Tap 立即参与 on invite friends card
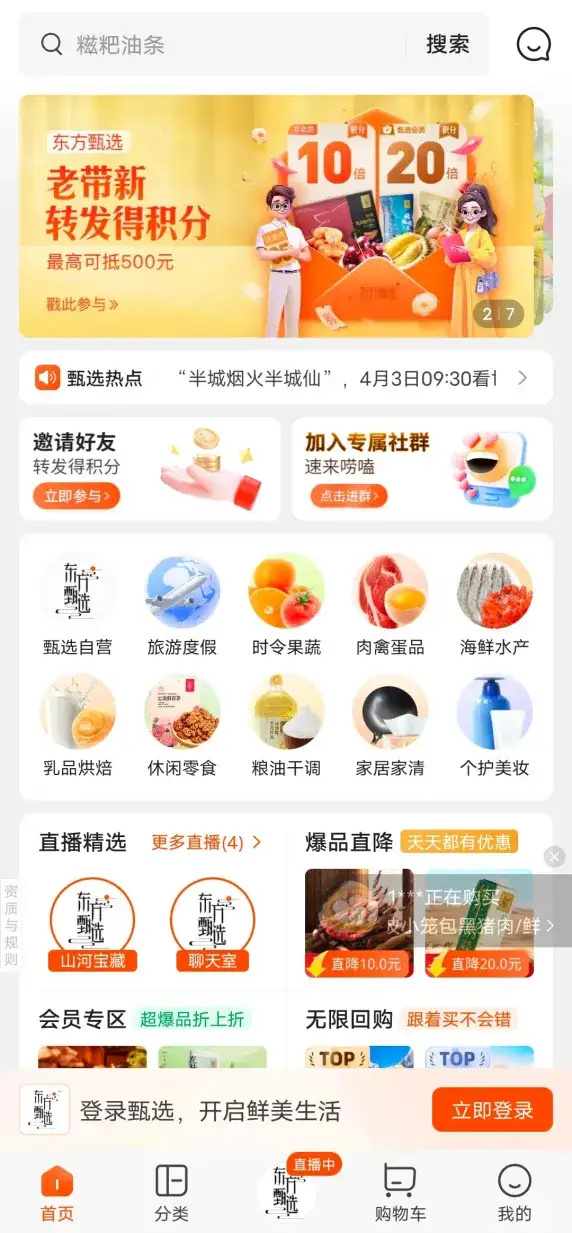Image resolution: width=572 pixels, height=1233 pixels. 76,496
